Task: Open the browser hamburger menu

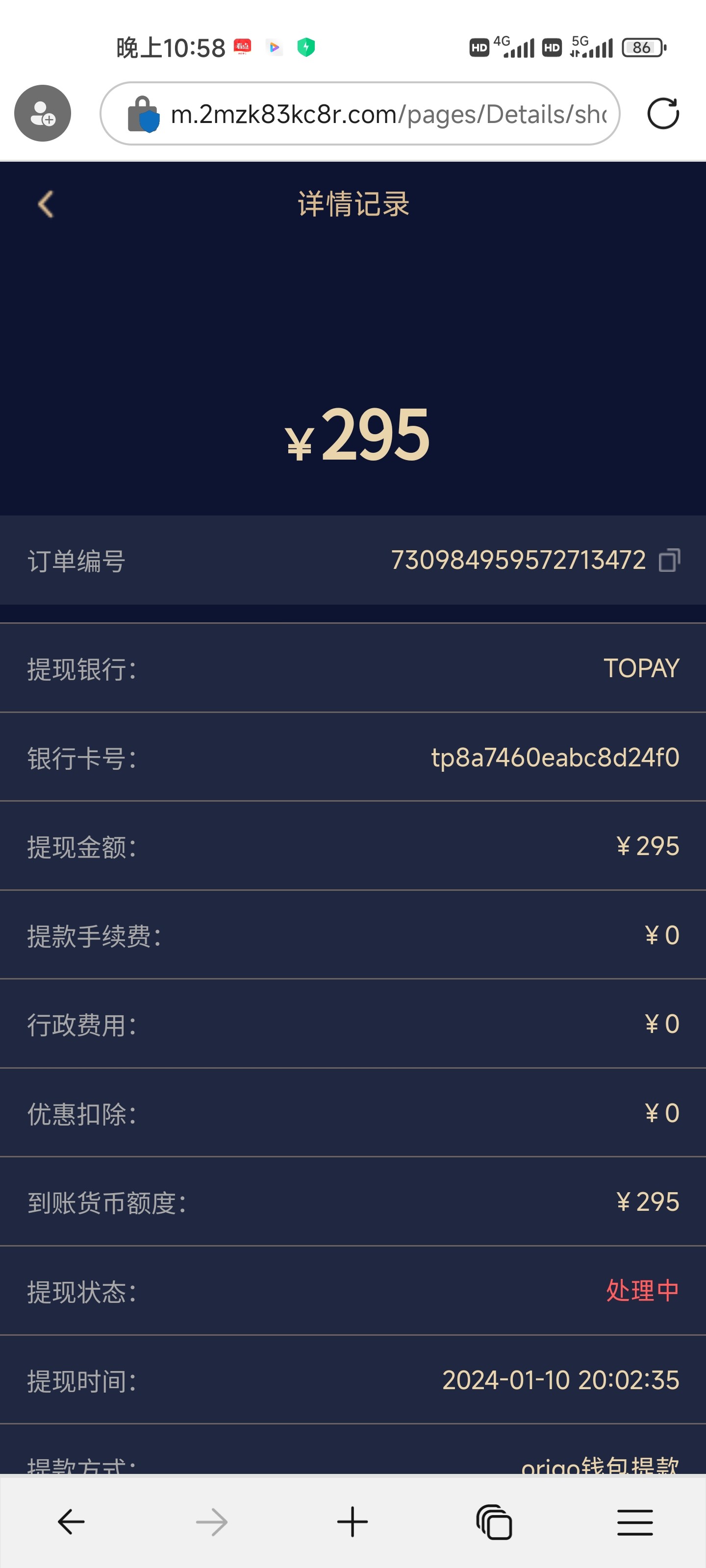Action: point(635,1522)
